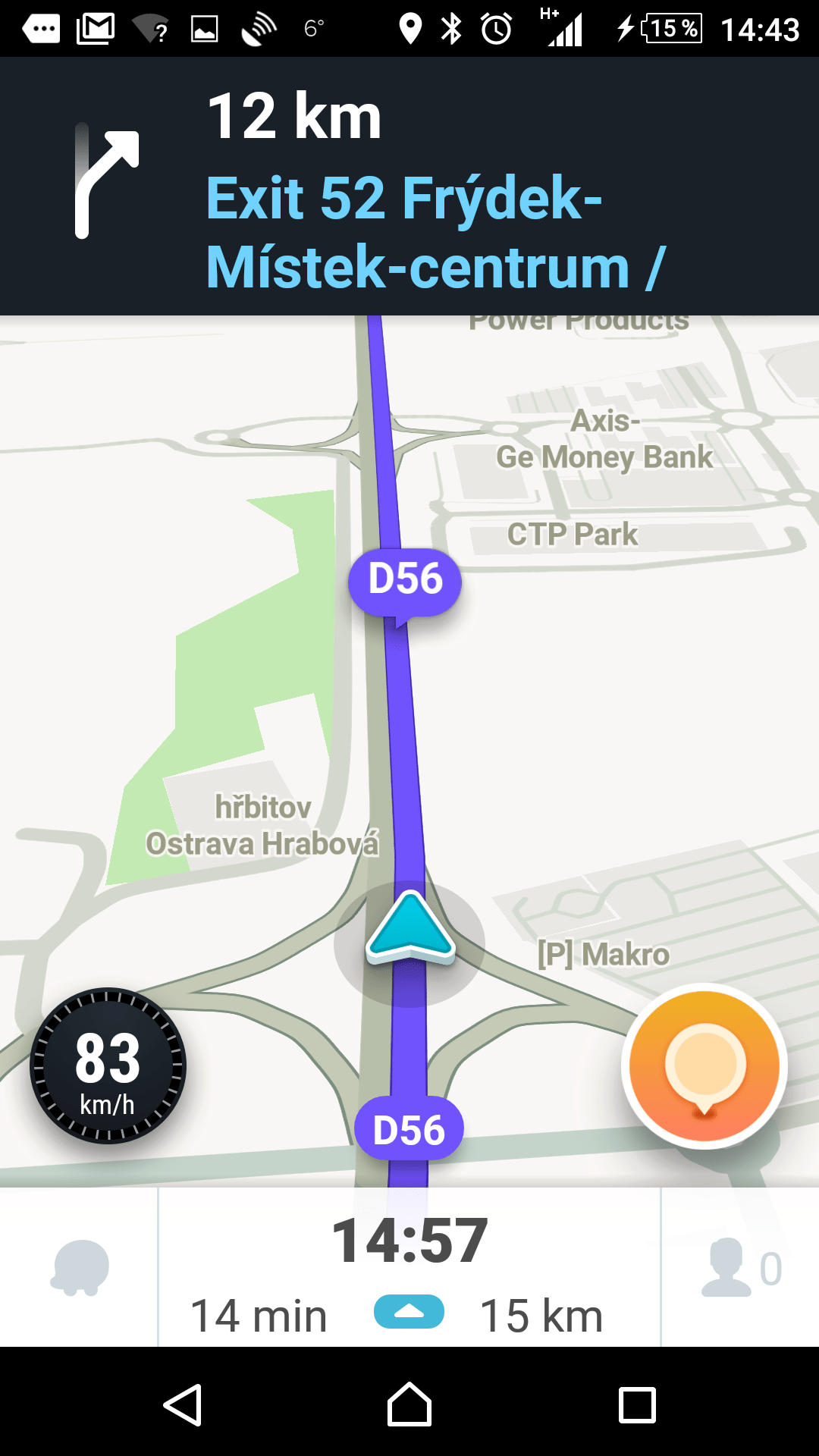Tap the orange report button
The height and width of the screenshot is (1456, 819).
(704, 1065)
